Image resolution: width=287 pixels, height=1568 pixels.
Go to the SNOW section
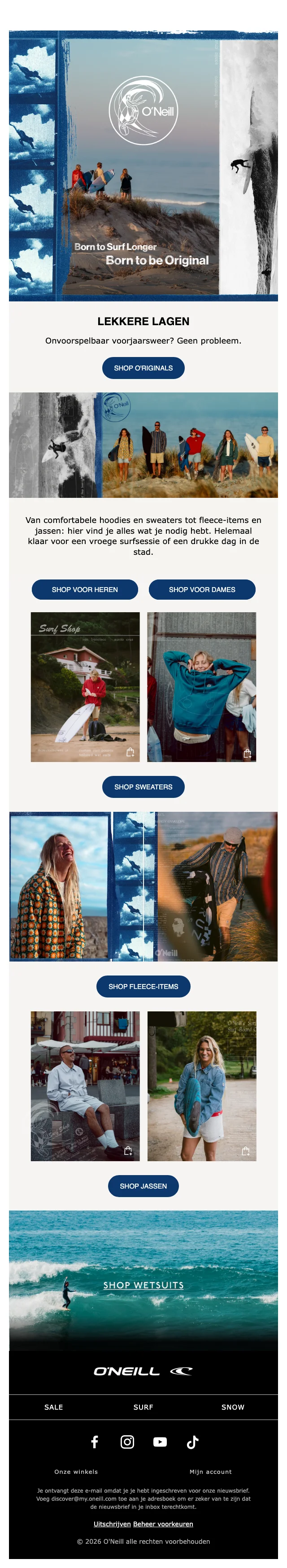click(232, 1407)
